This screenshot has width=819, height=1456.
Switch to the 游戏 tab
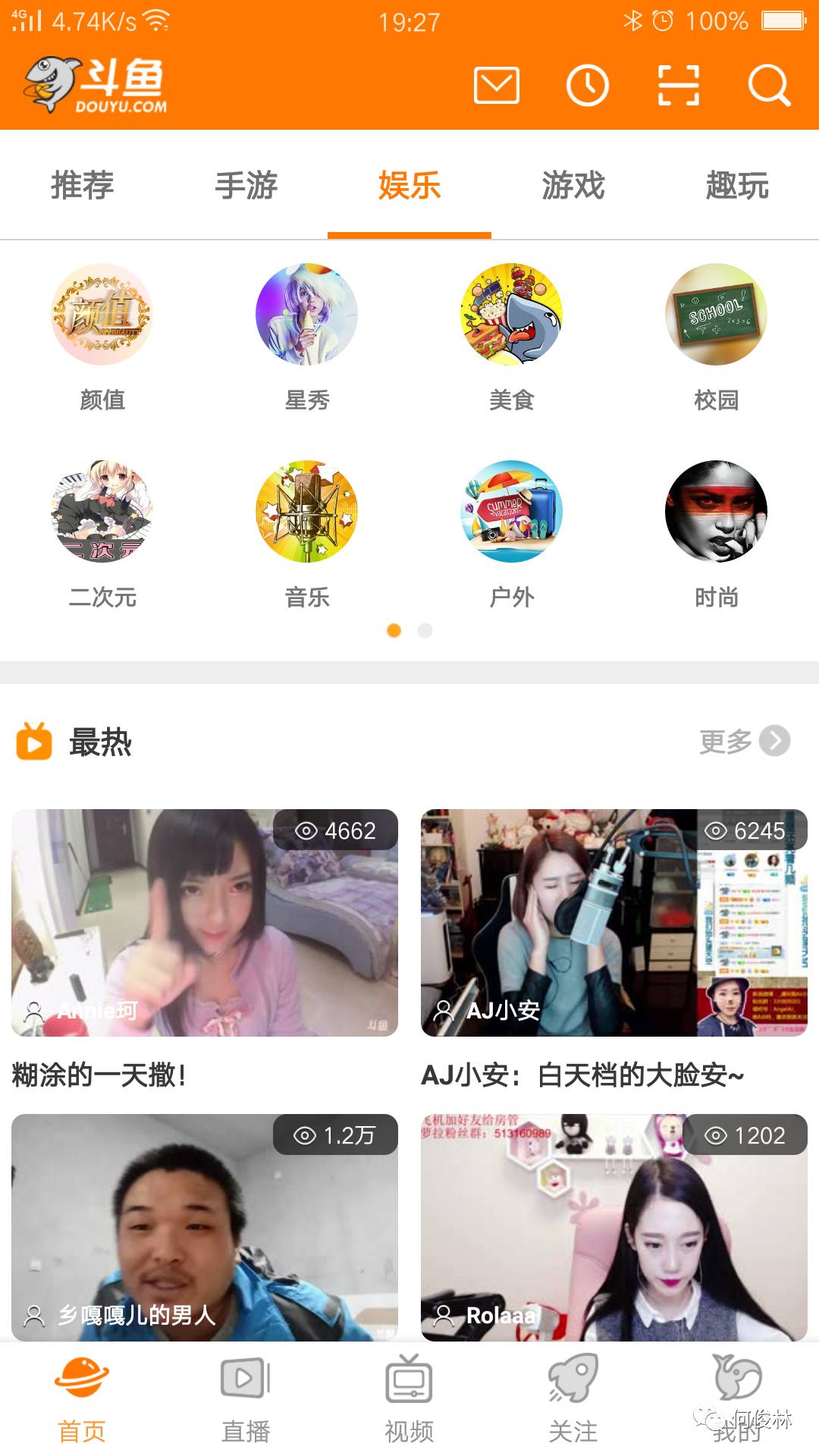point(573,185)
